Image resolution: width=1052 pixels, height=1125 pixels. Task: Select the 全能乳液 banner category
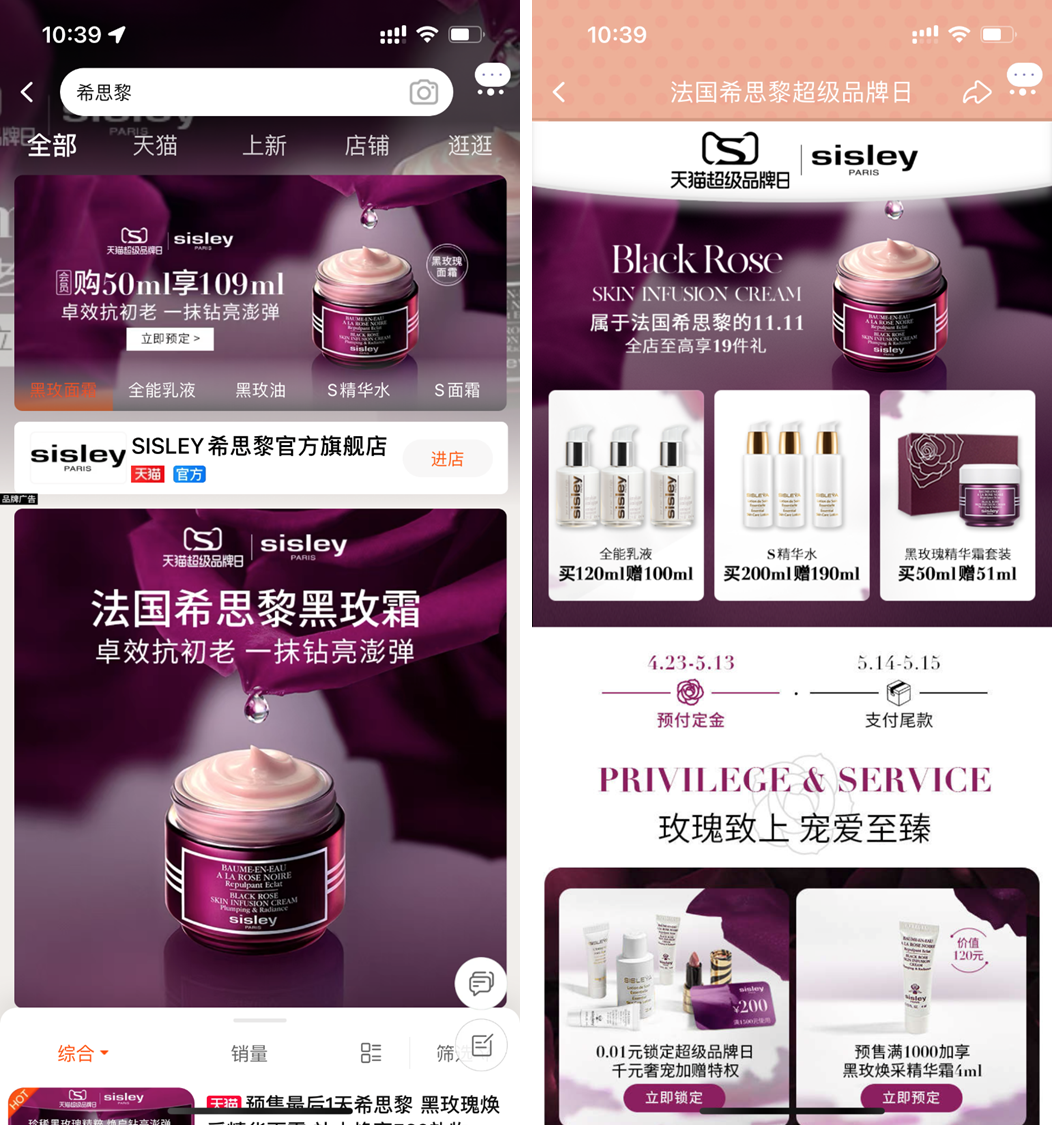click(x=162, y=390)
